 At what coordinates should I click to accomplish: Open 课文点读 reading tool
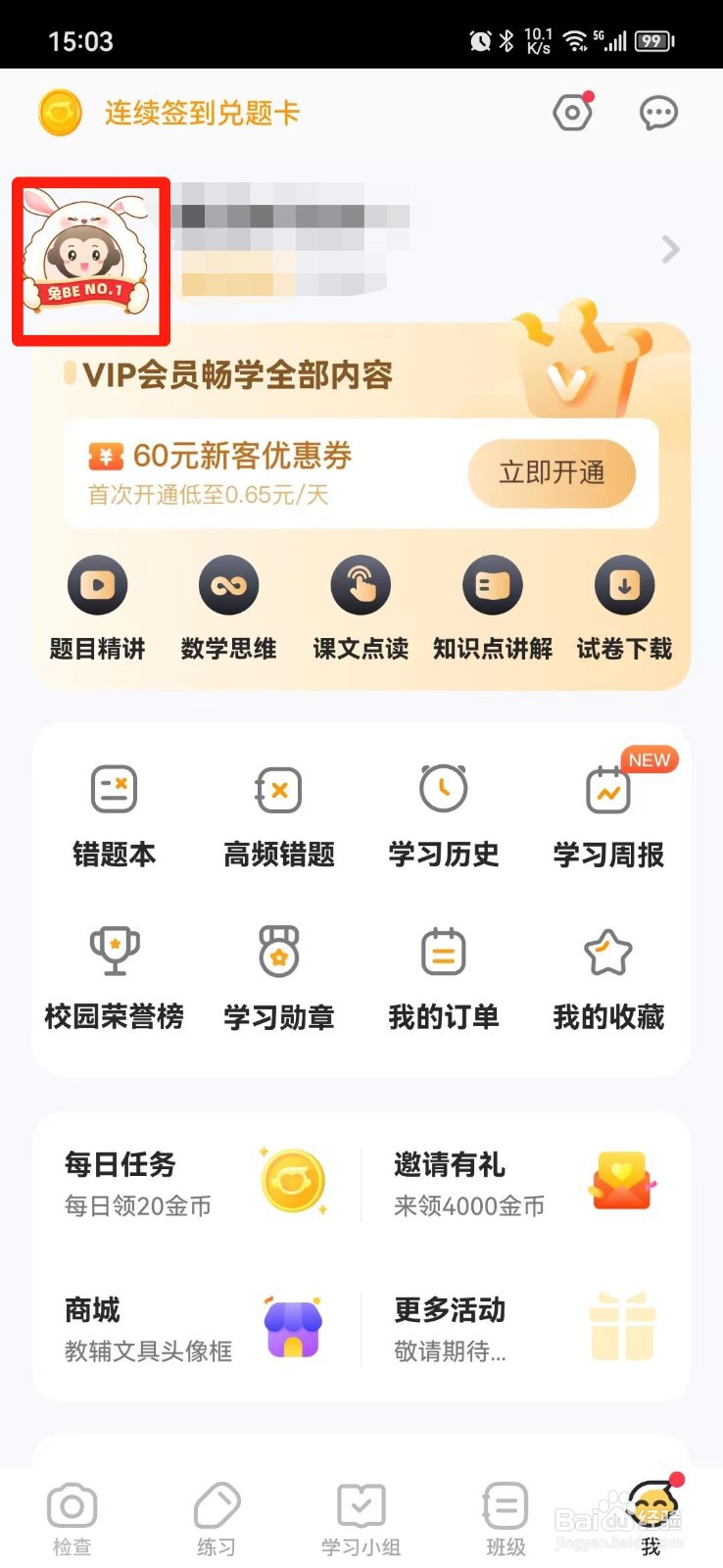coord(360,603)
